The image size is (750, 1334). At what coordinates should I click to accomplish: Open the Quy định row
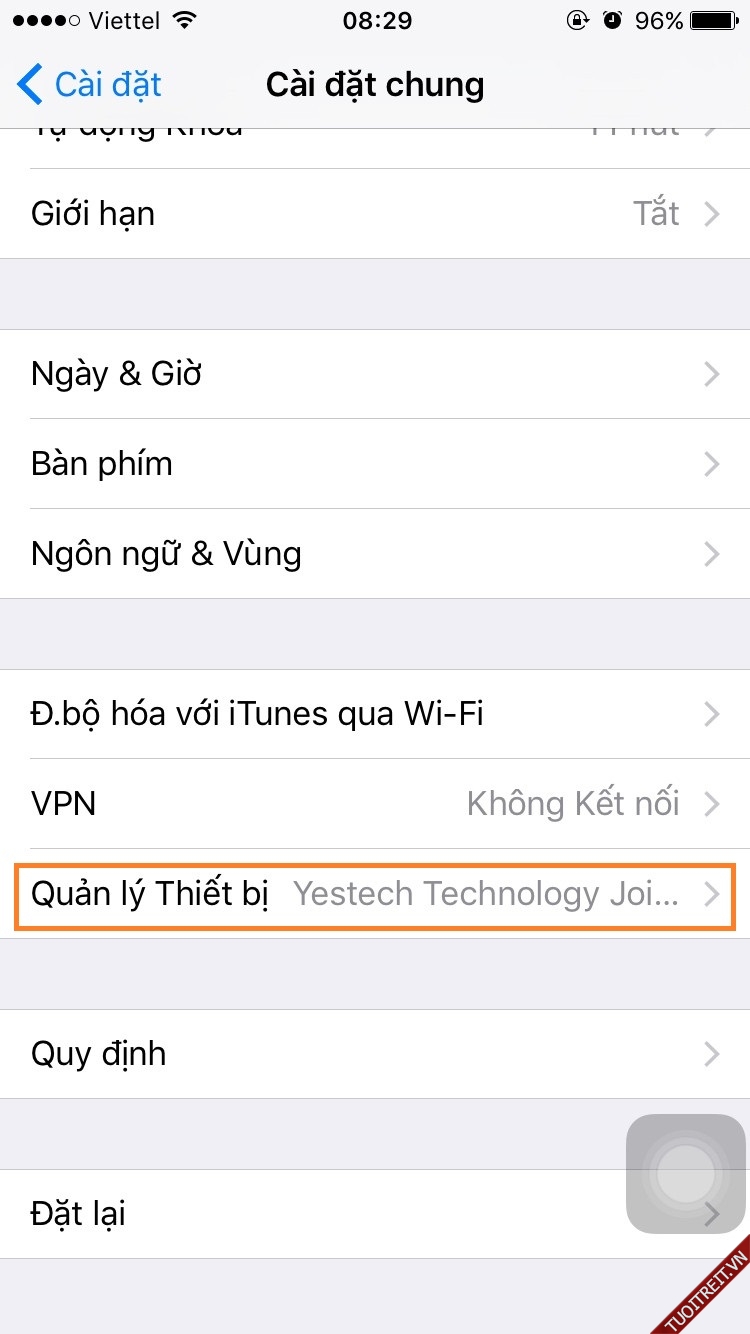click(x=375, y=1054)
